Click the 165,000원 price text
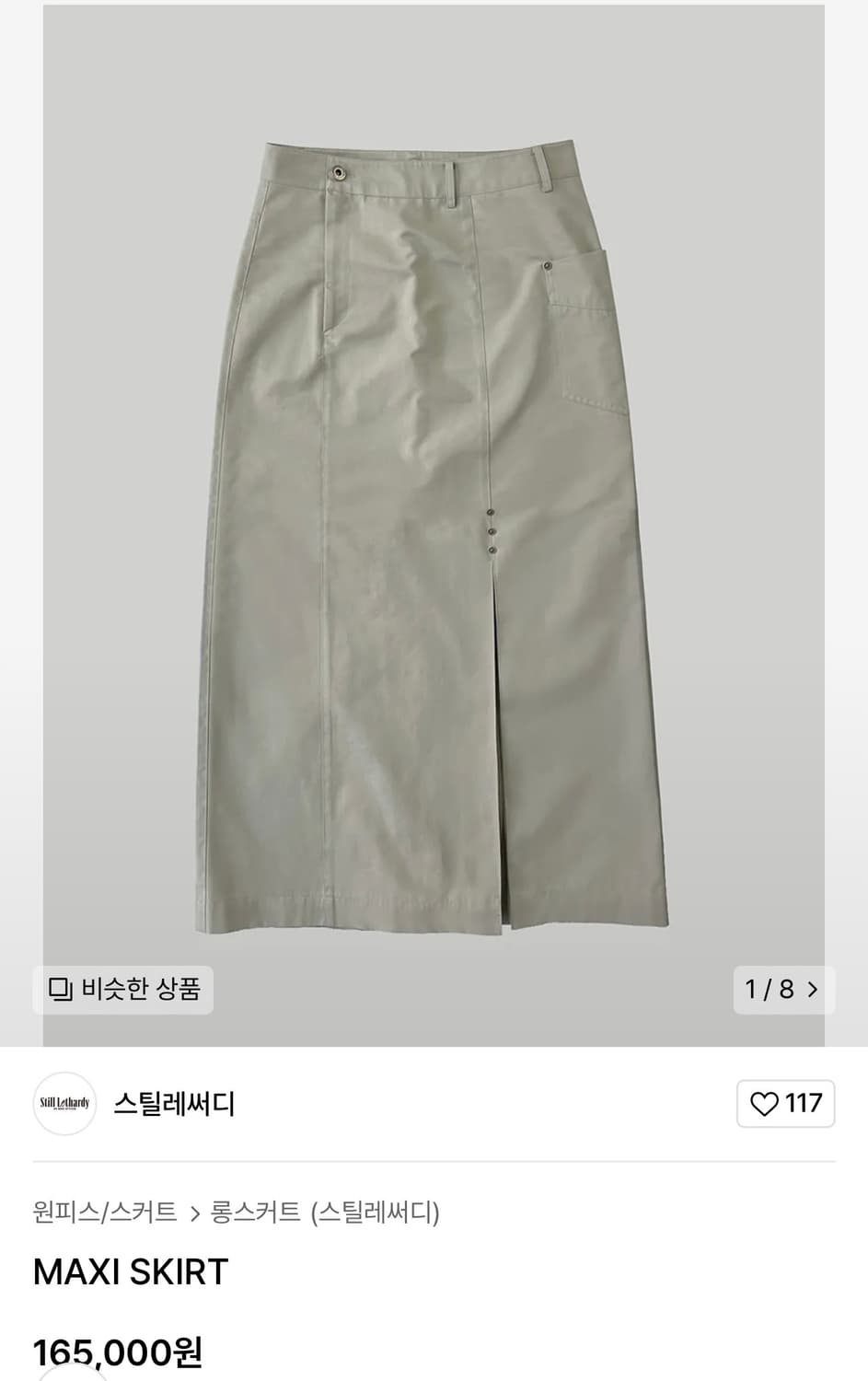Viewport: 868px width, 1381px height. pos(120,1352)
